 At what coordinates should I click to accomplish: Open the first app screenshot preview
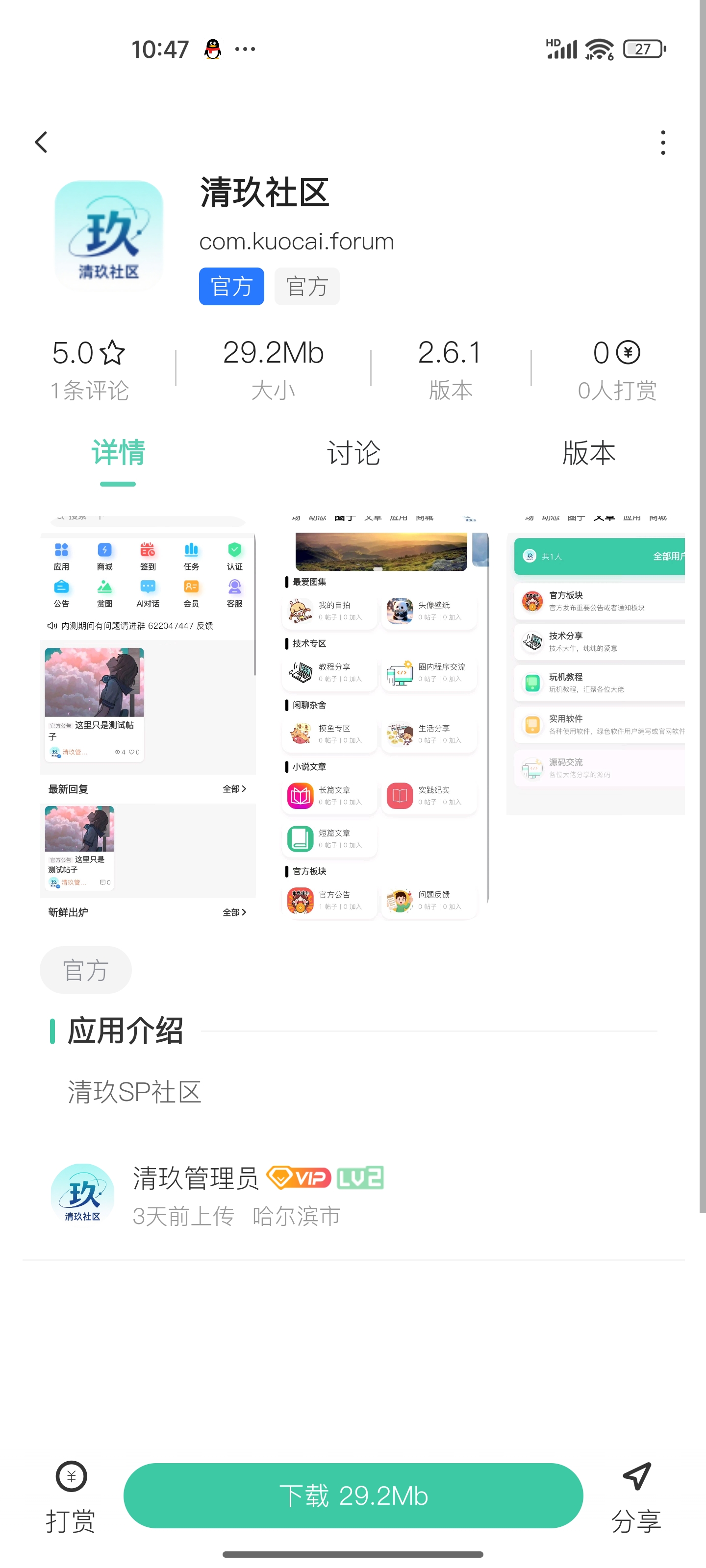pos(148,718)
